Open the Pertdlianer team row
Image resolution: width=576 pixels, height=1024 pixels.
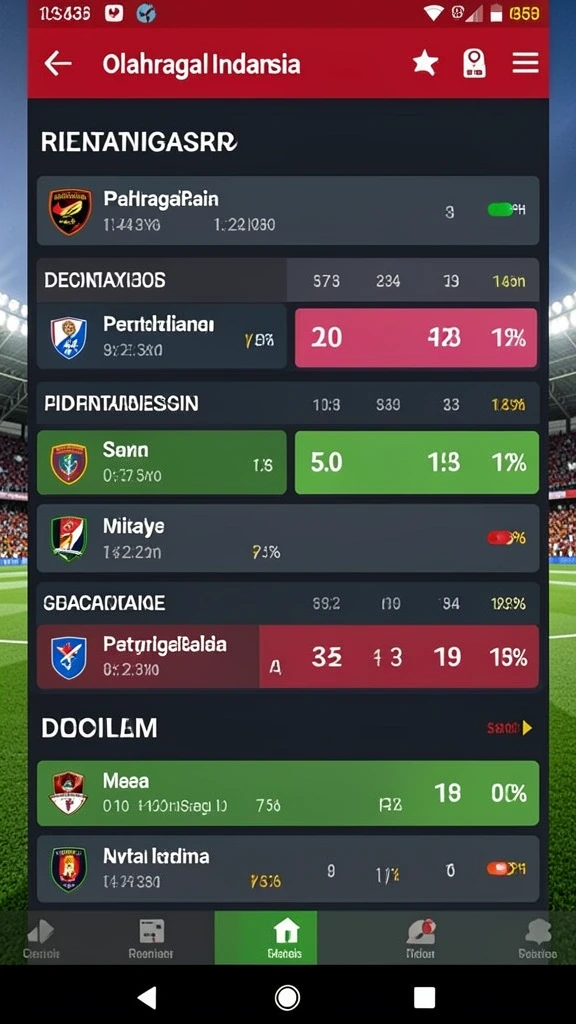coord(161,336)
